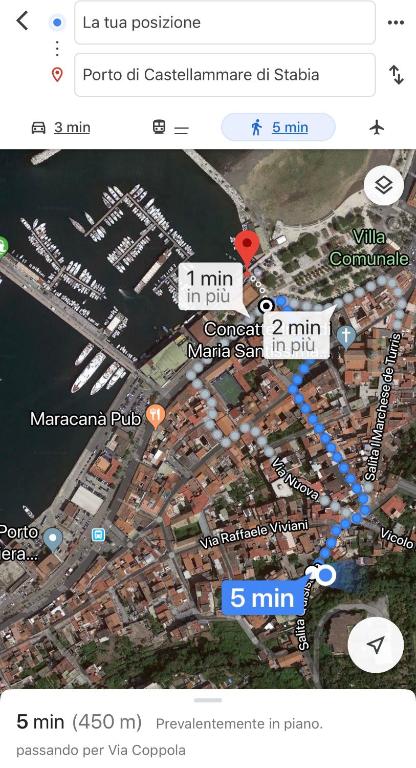Image resolution: width=416 pixels, height=768 pixels.
Task: Open the three-dot overflow menu
Action: coord(395,23)
